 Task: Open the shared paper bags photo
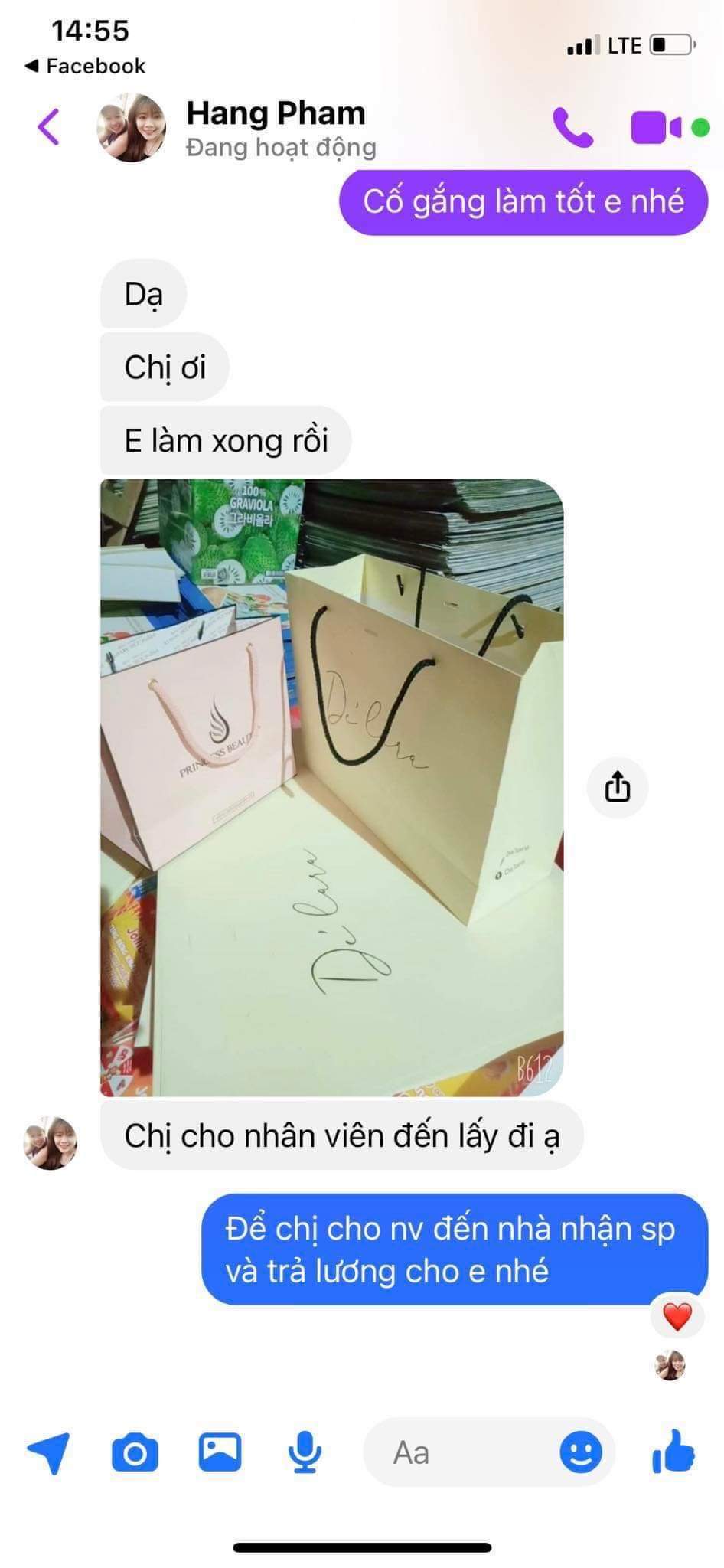coord(331,787)
